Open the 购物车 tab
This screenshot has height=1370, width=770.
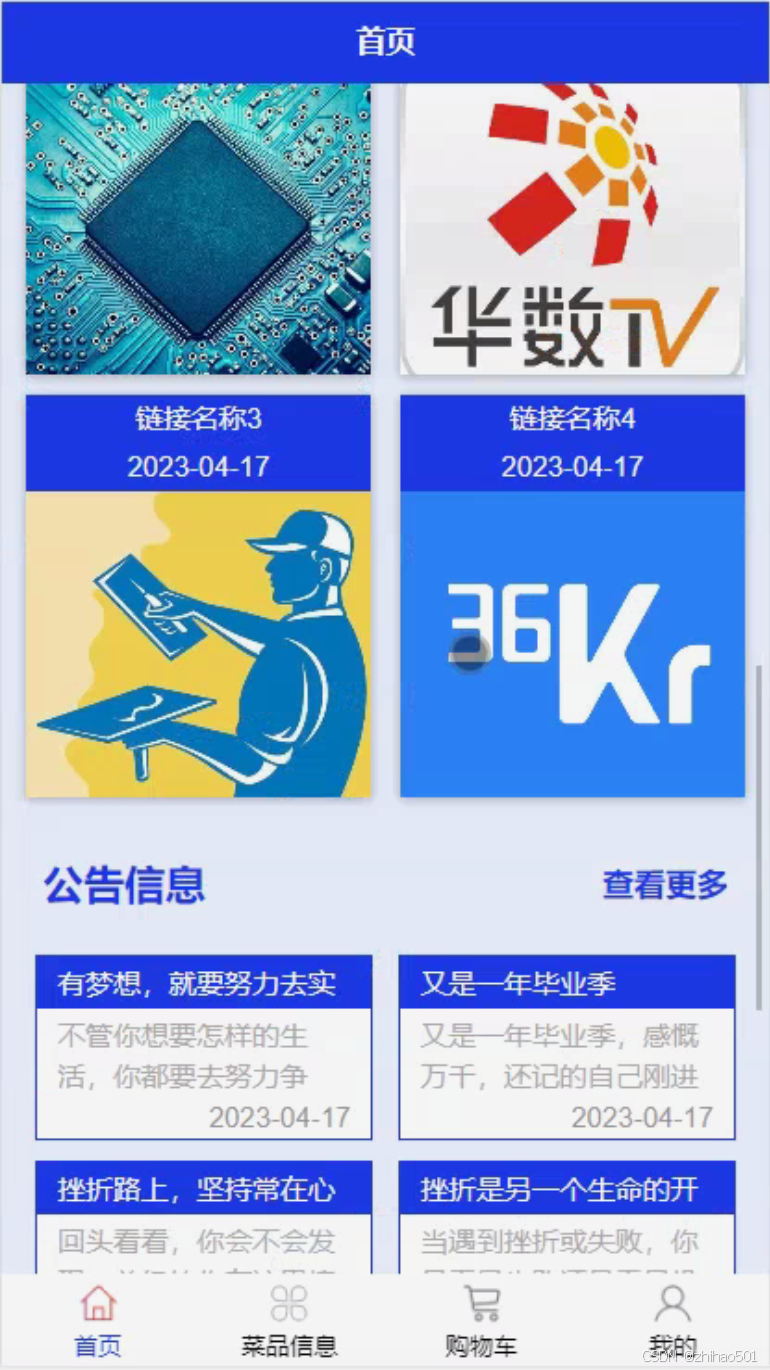click(x=481, y=1320)
